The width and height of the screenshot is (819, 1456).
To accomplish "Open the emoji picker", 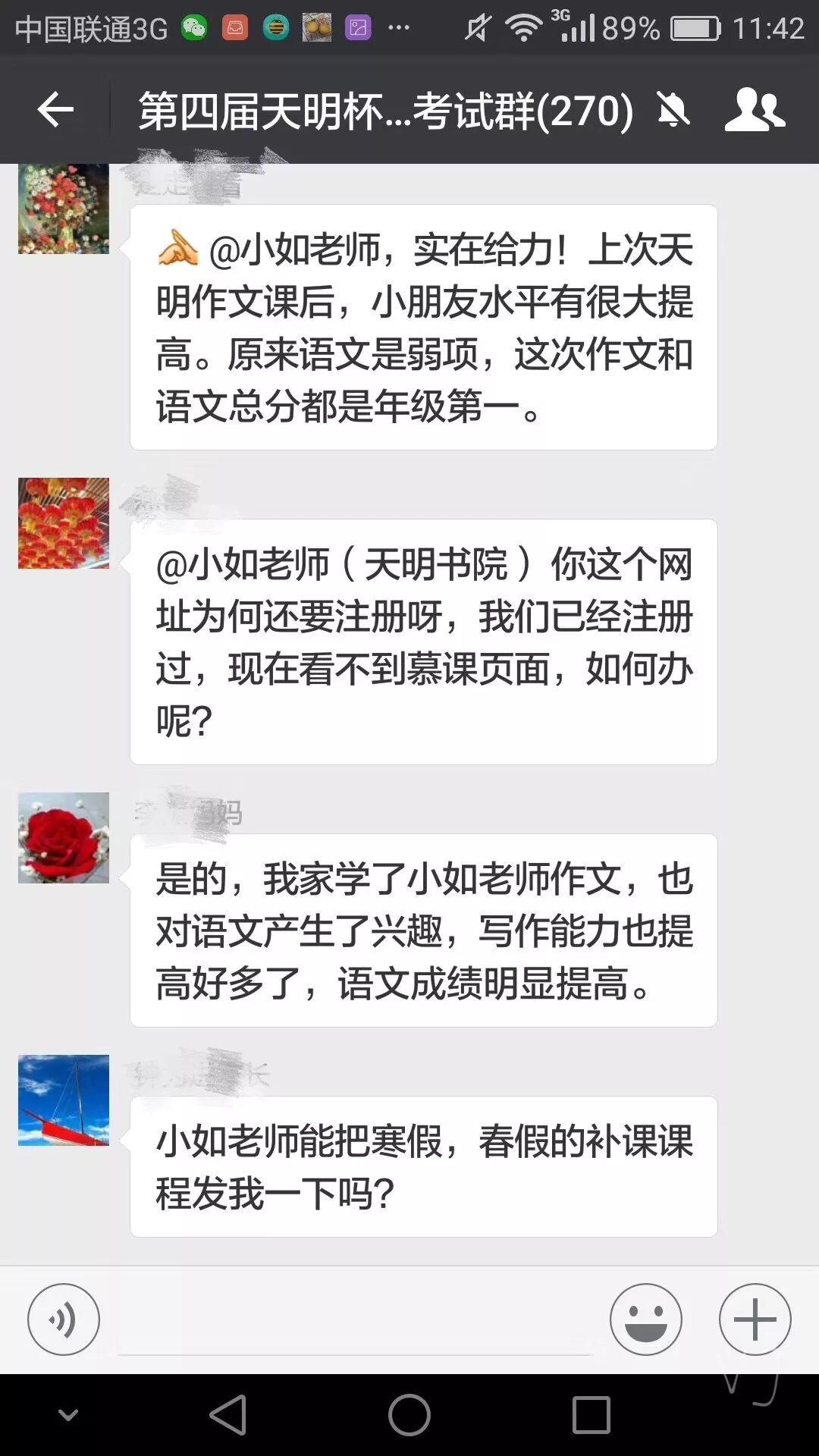I will pos(645,1319).
